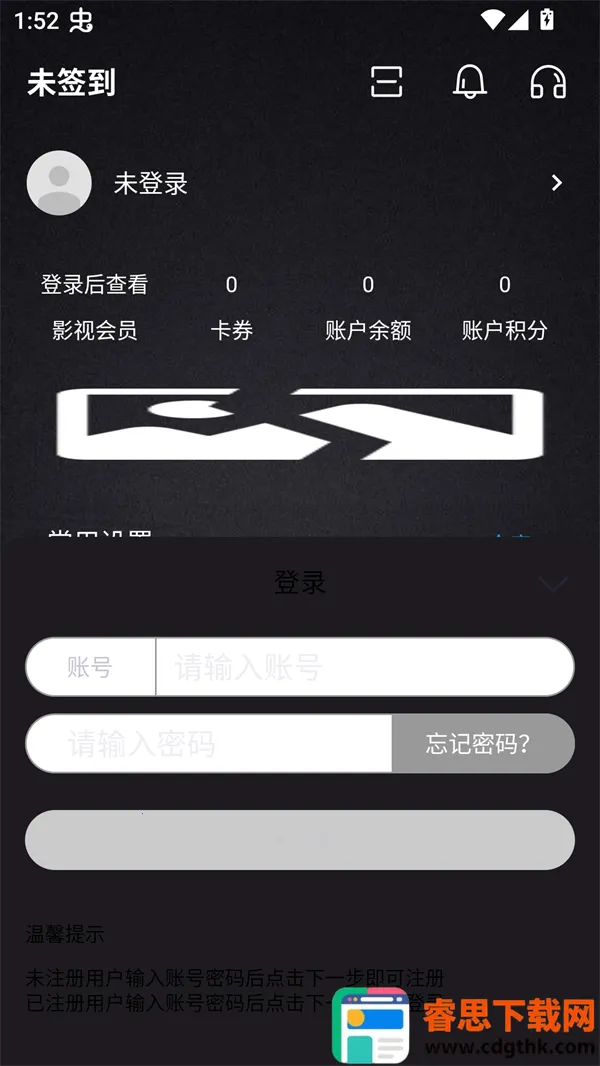Open the scan icon in the top bar
The image size is (600, 1066).
[387, 82]
